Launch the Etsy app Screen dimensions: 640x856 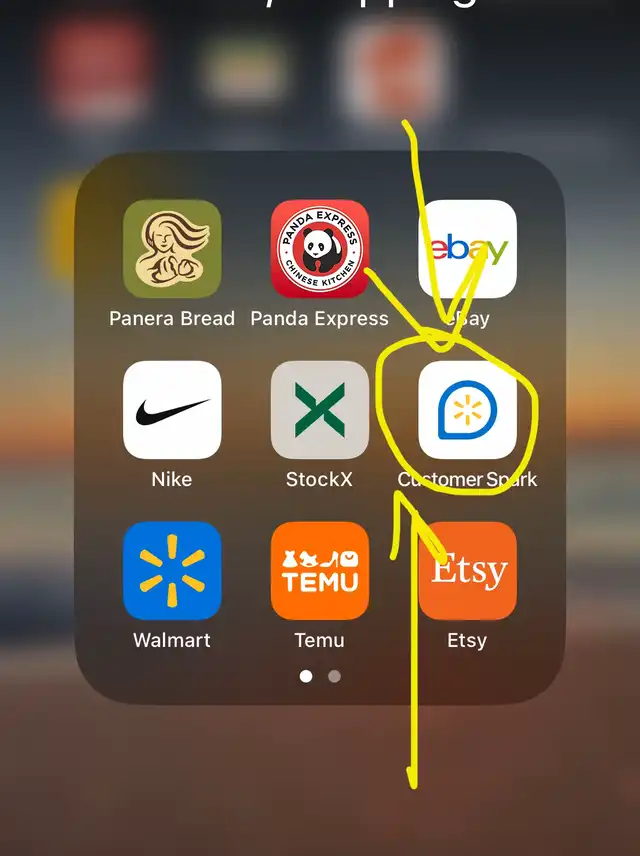467,571
